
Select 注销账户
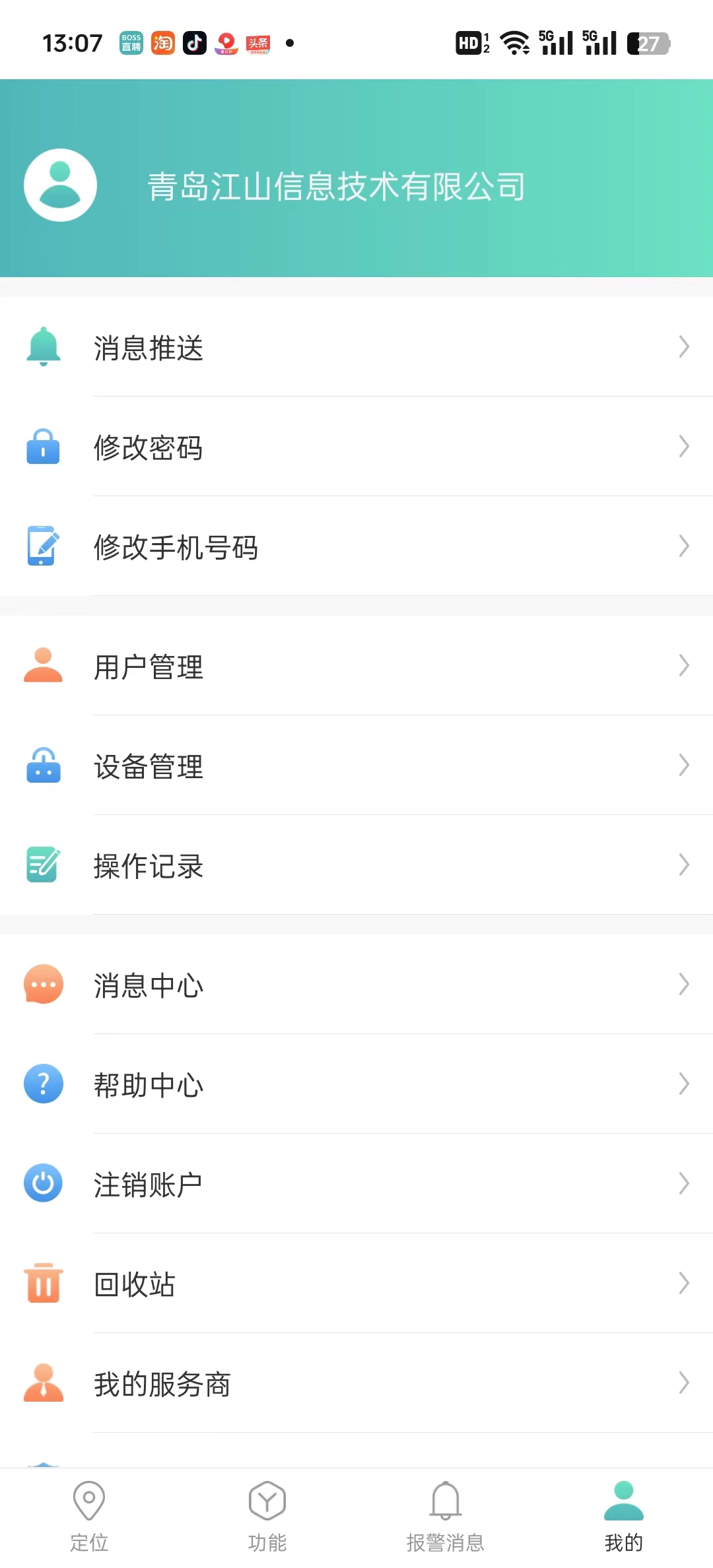point(356,1184)
